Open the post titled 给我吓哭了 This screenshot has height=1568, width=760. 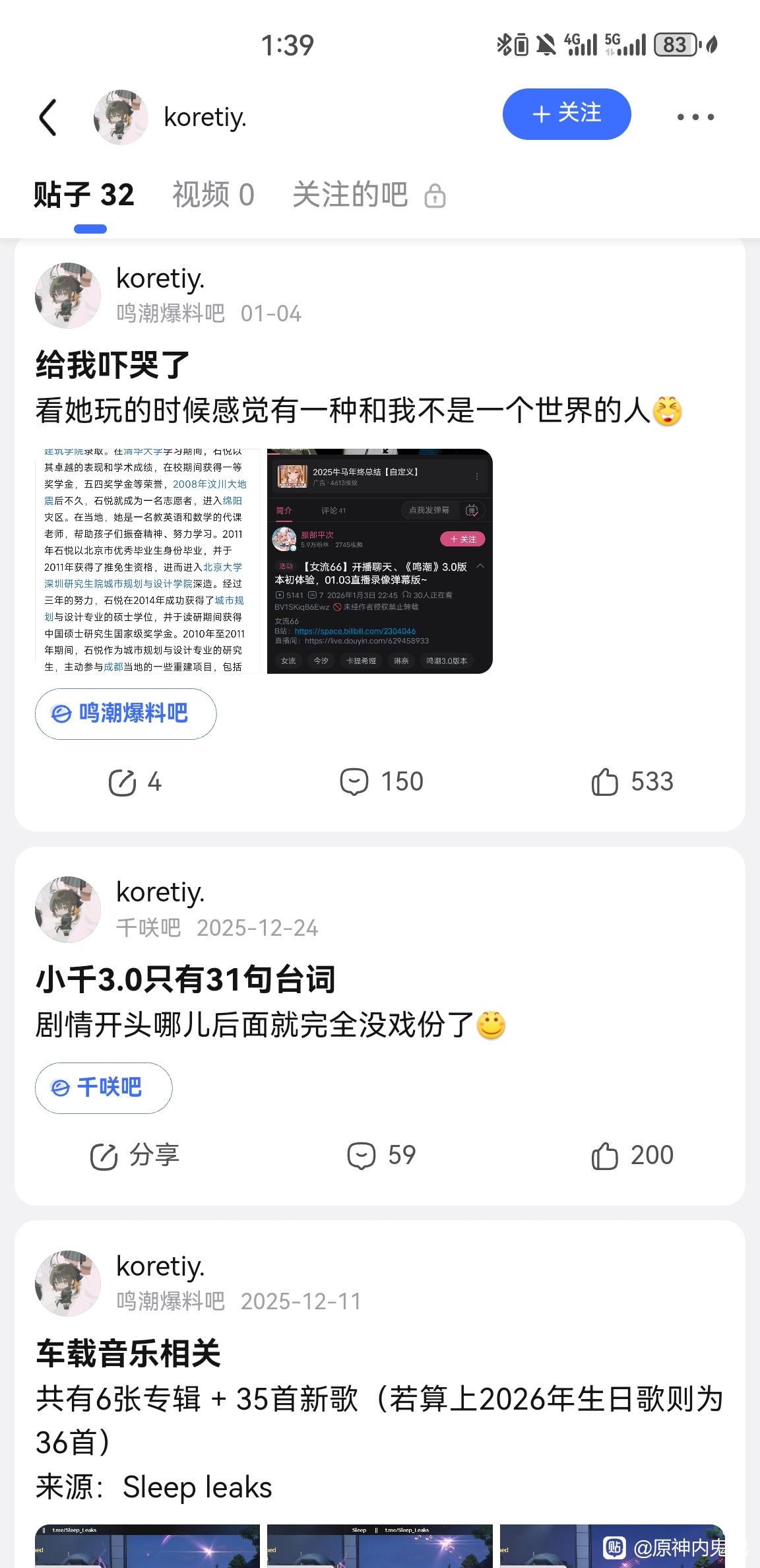pyautogui.click(x=113, y=365)
